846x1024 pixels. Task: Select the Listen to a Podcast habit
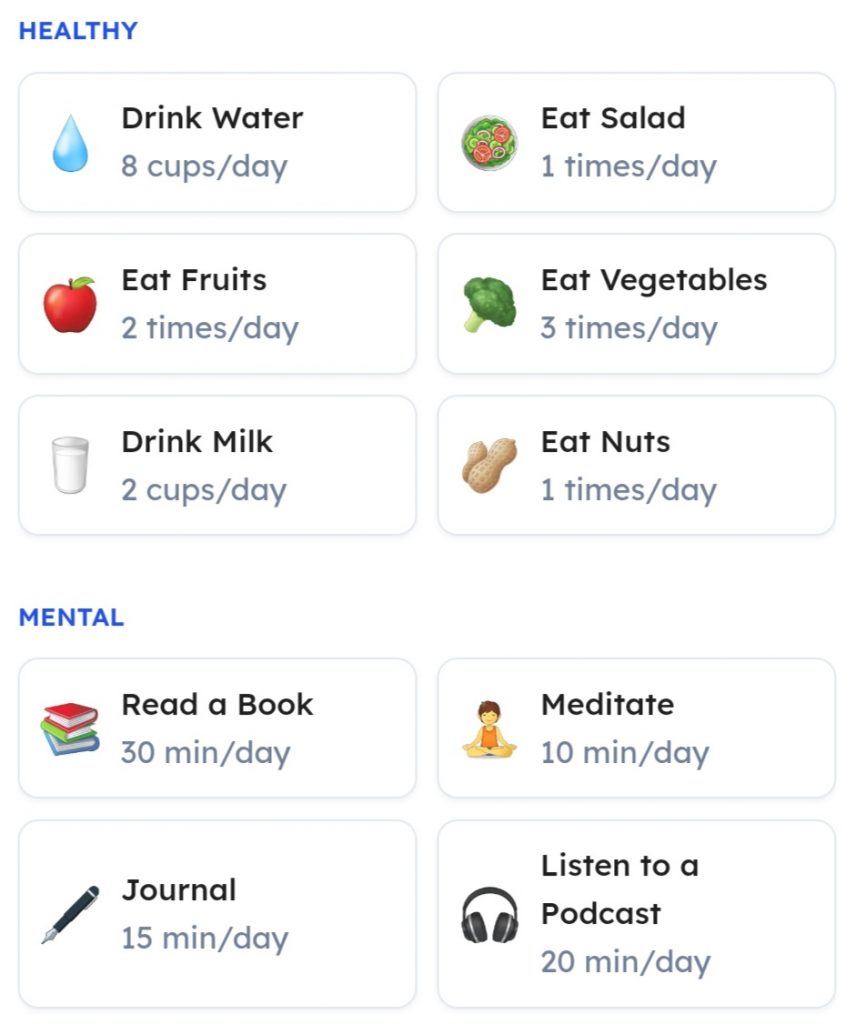click(636, 914)
